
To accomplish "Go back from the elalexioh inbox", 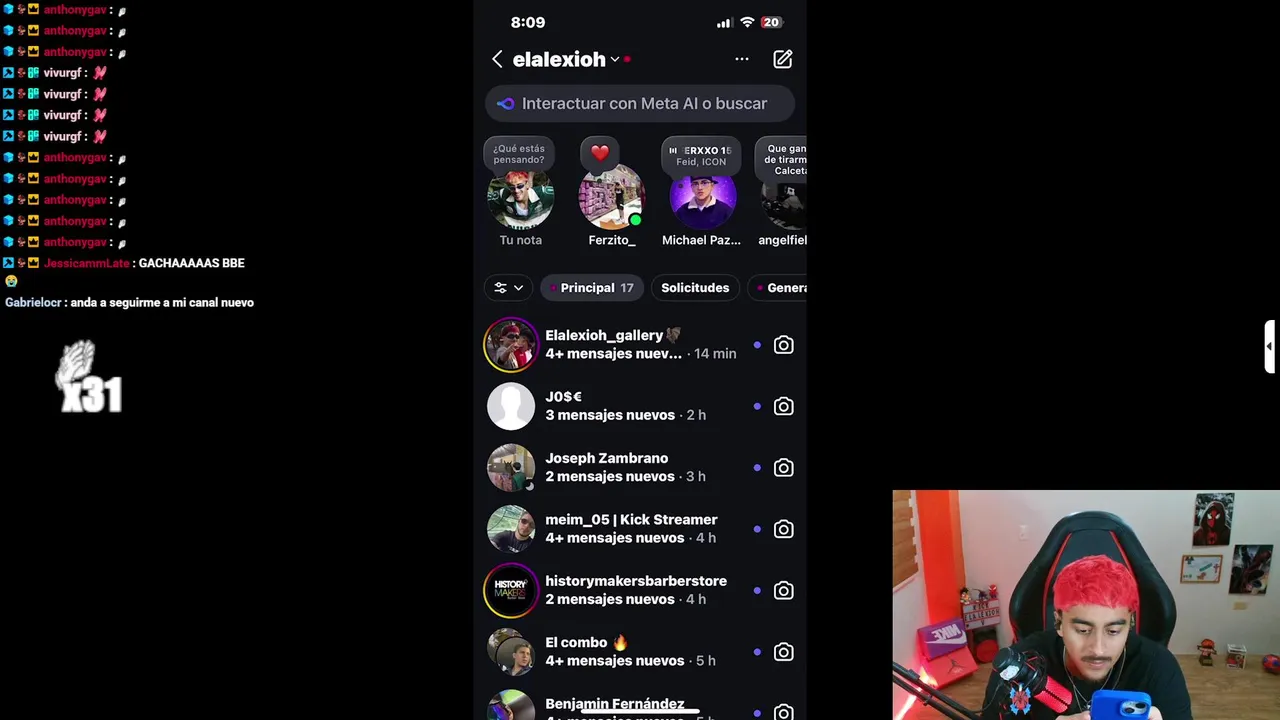I will tap(497, 60).
